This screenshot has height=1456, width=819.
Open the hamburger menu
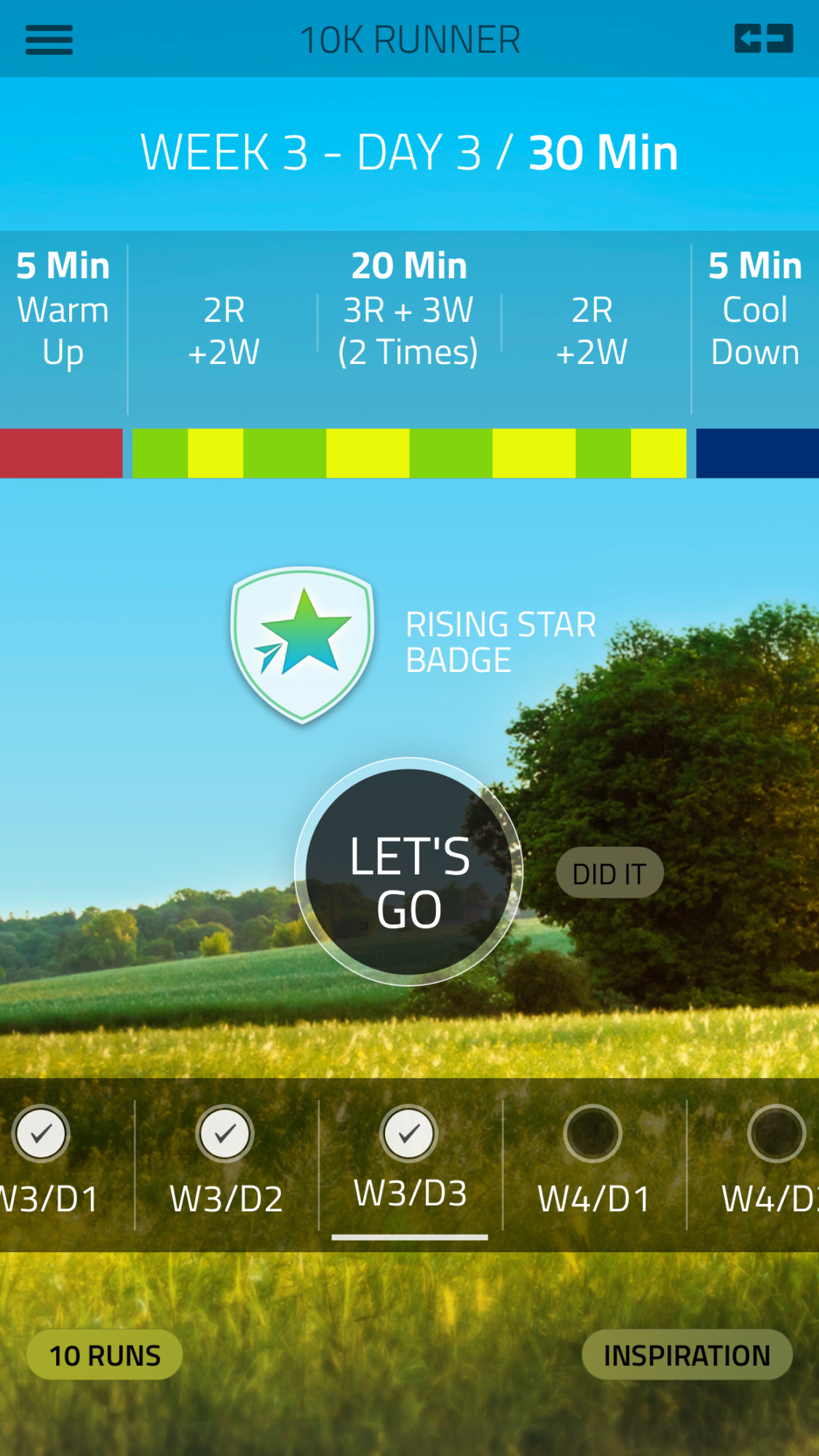49,39
